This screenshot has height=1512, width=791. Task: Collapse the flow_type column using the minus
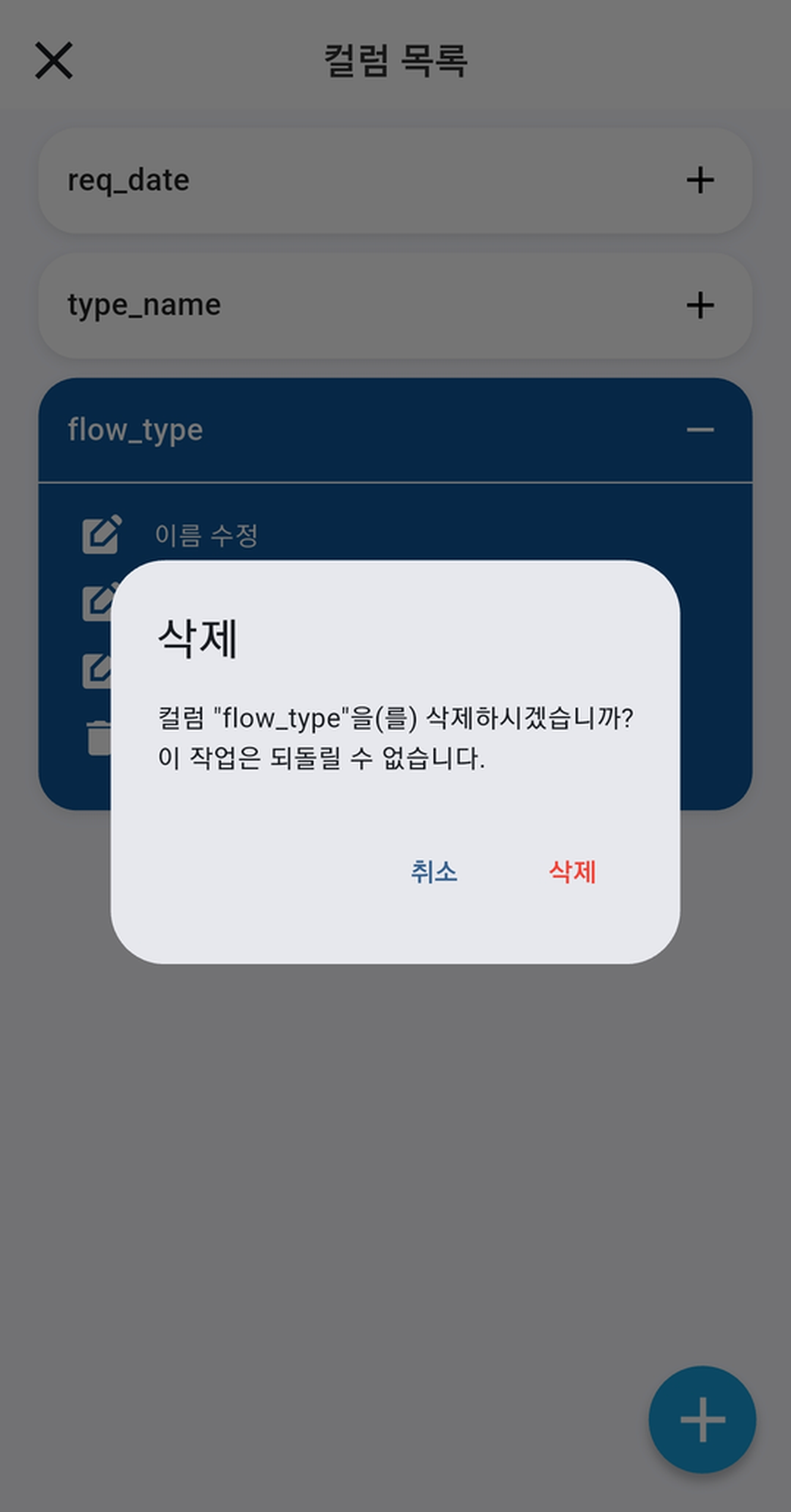(x=701, y=430)
